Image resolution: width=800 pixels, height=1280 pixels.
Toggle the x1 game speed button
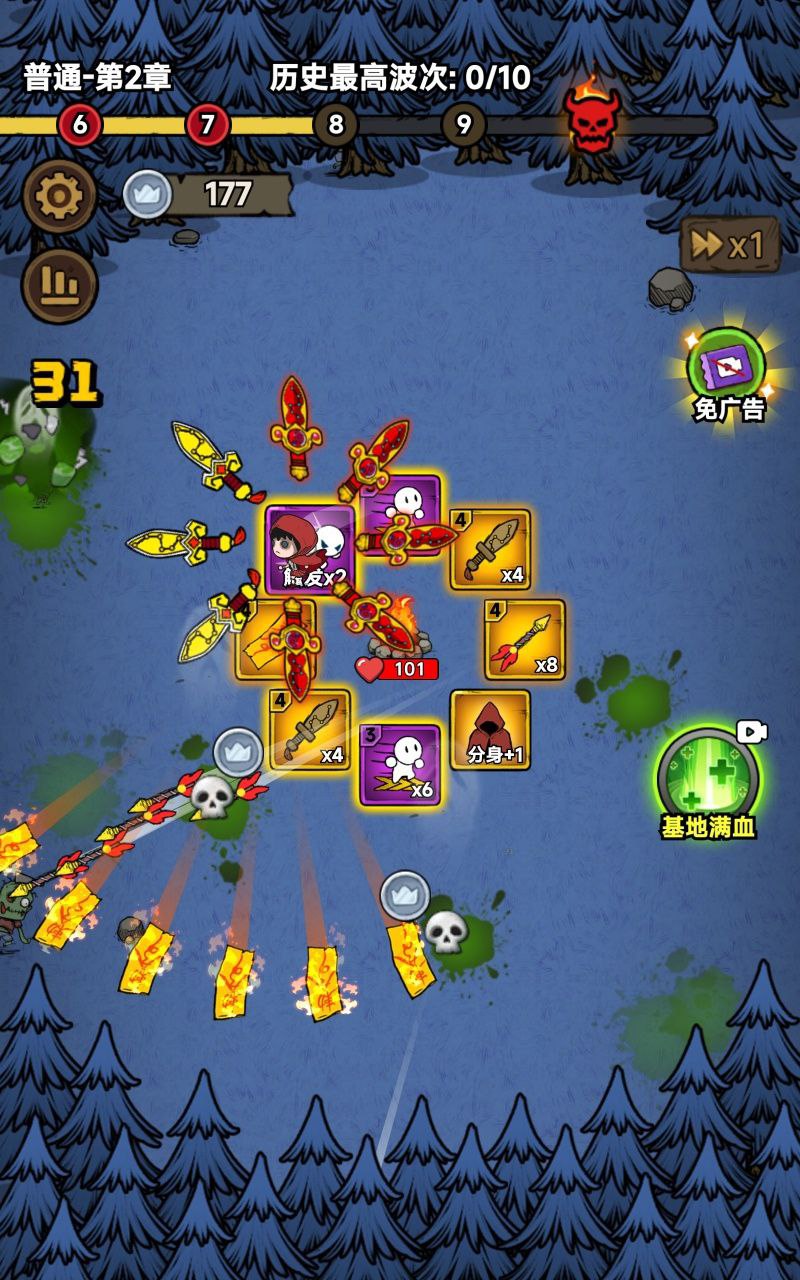coord(729,244)
